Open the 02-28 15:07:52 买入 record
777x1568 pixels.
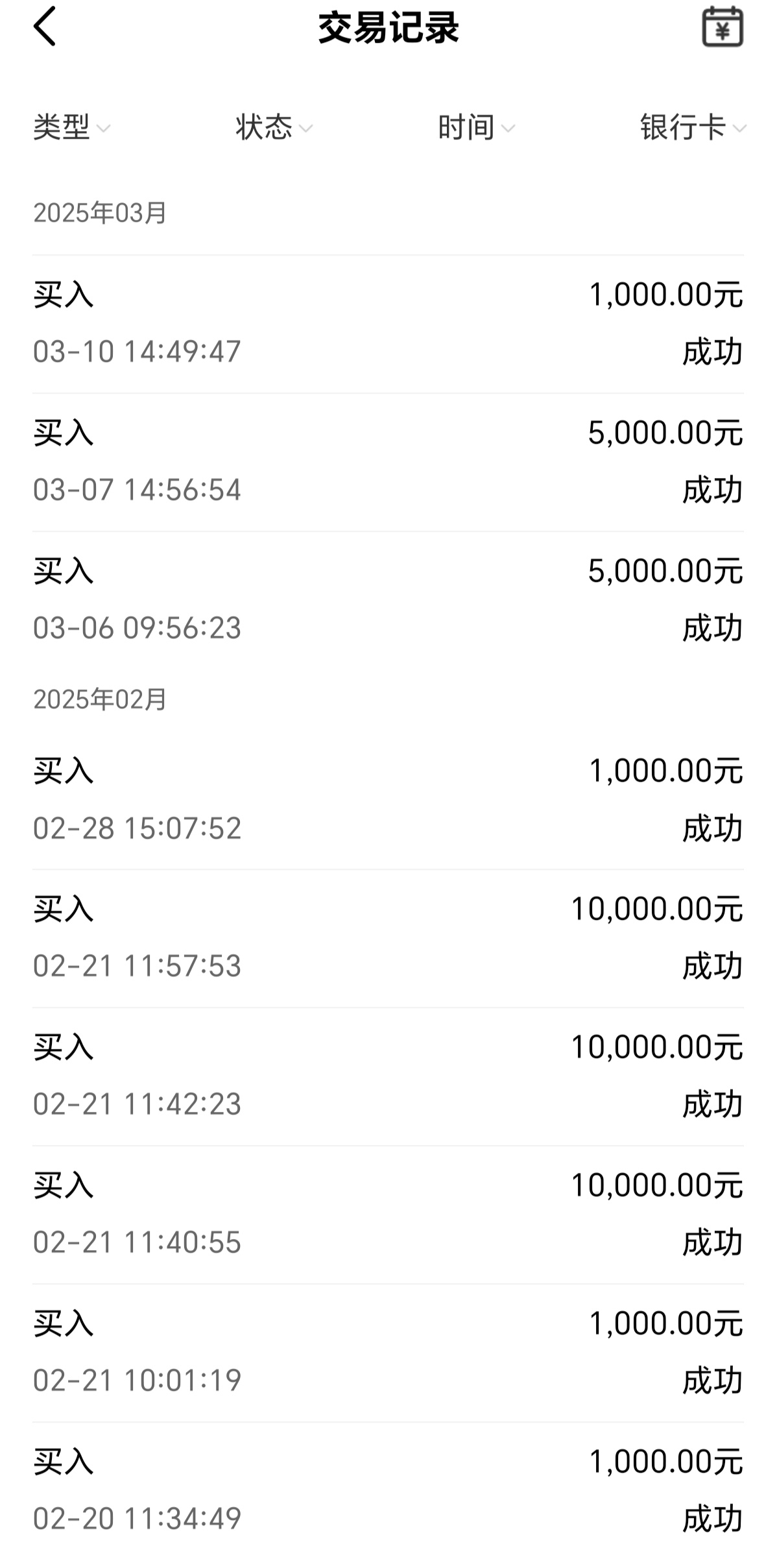tap(388, 800)
